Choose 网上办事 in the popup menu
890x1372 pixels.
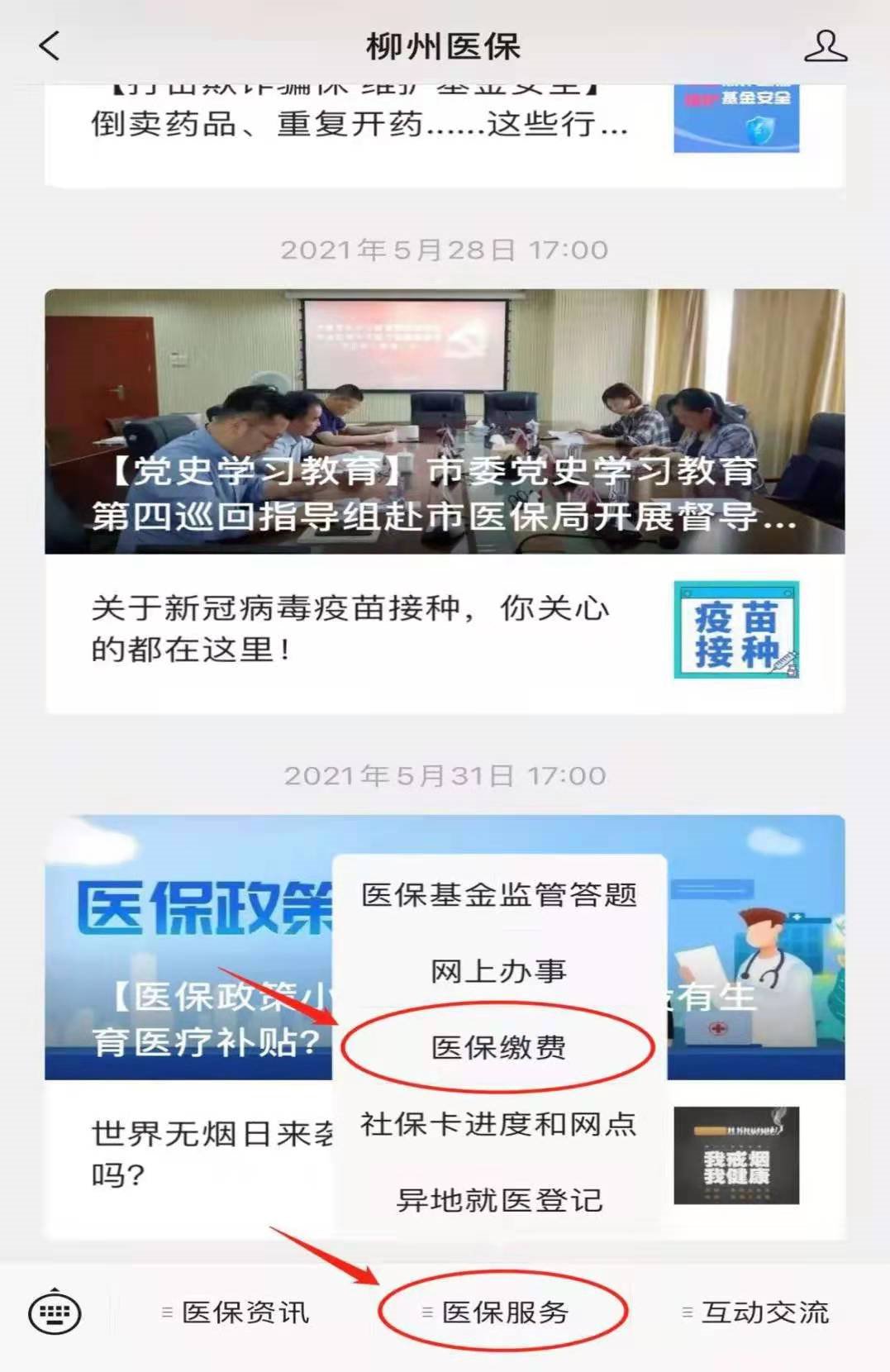point(499,971)
